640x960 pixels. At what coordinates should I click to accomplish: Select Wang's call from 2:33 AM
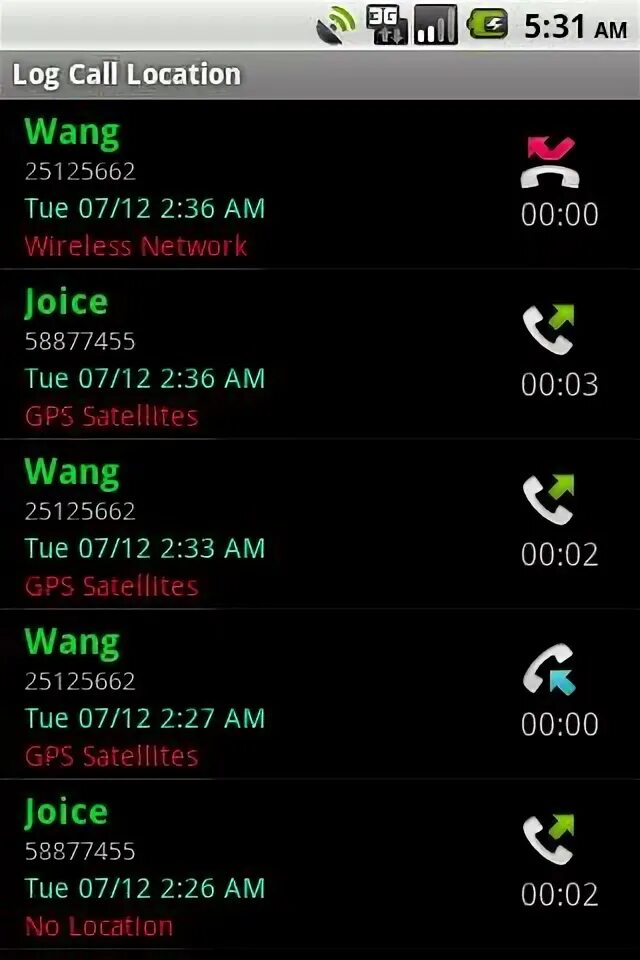point(300,526)
